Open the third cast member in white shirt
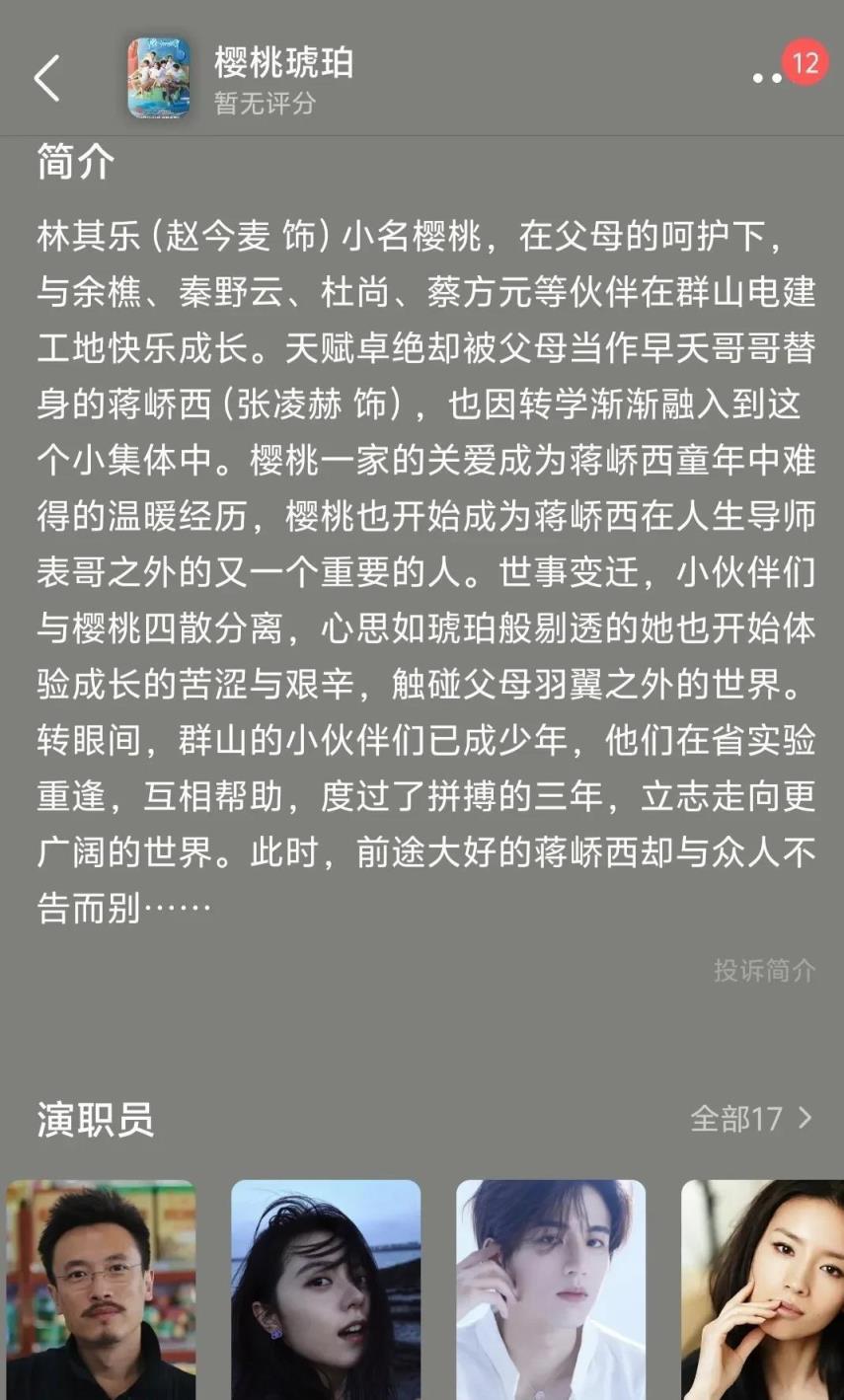Image resolution: width=844 pixels, height=1400 pixels. tap(551, 1289)
